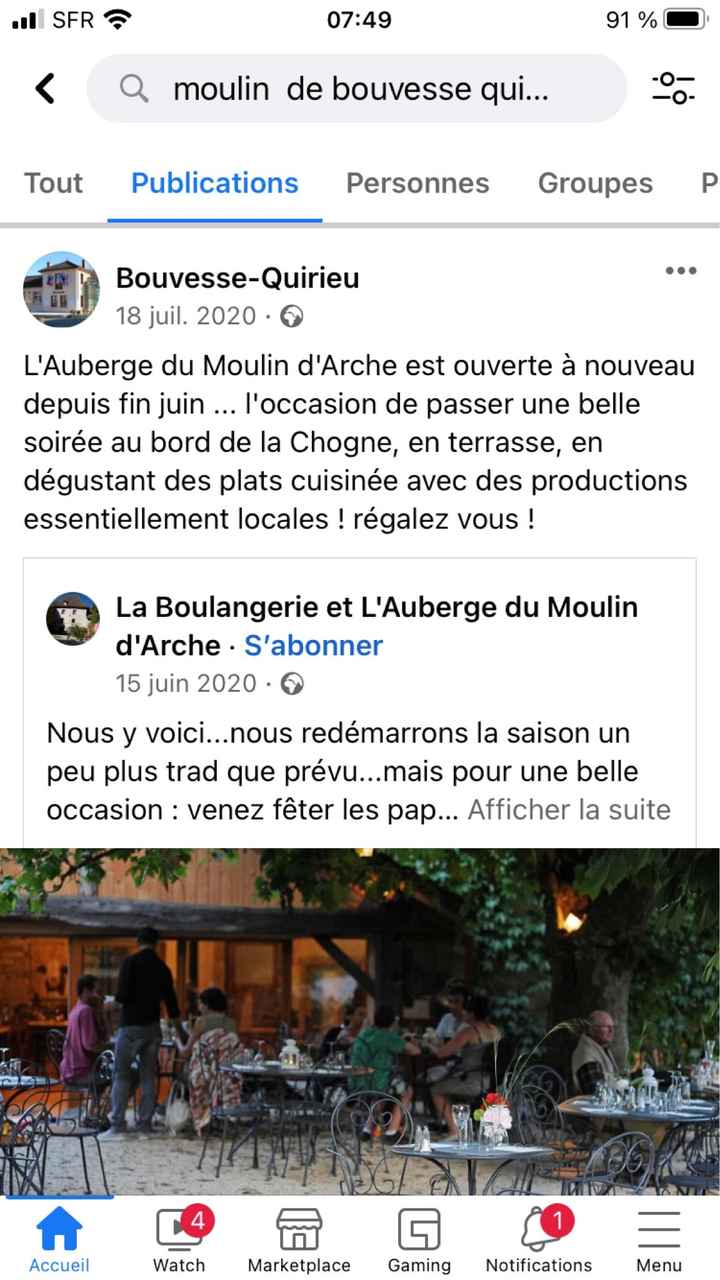Tap the Moulin d'Arche profile thumbnail

click(x=72, y=619)
